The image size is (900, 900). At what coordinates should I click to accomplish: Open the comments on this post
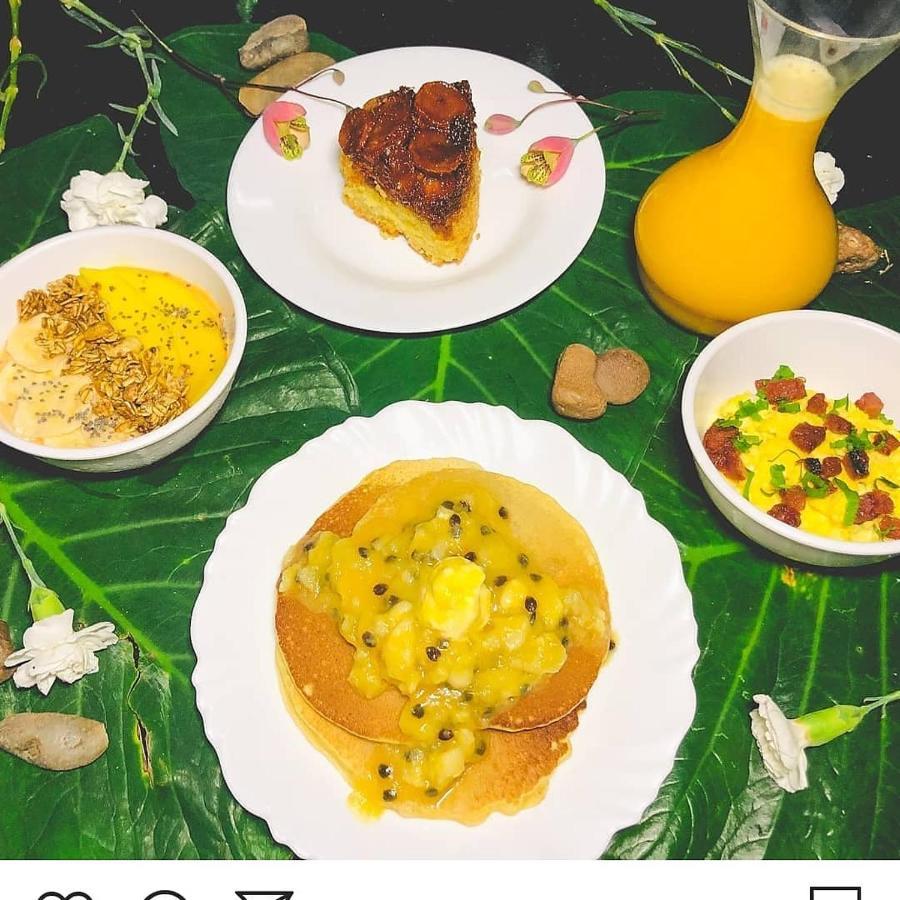[x=165, y=895]
